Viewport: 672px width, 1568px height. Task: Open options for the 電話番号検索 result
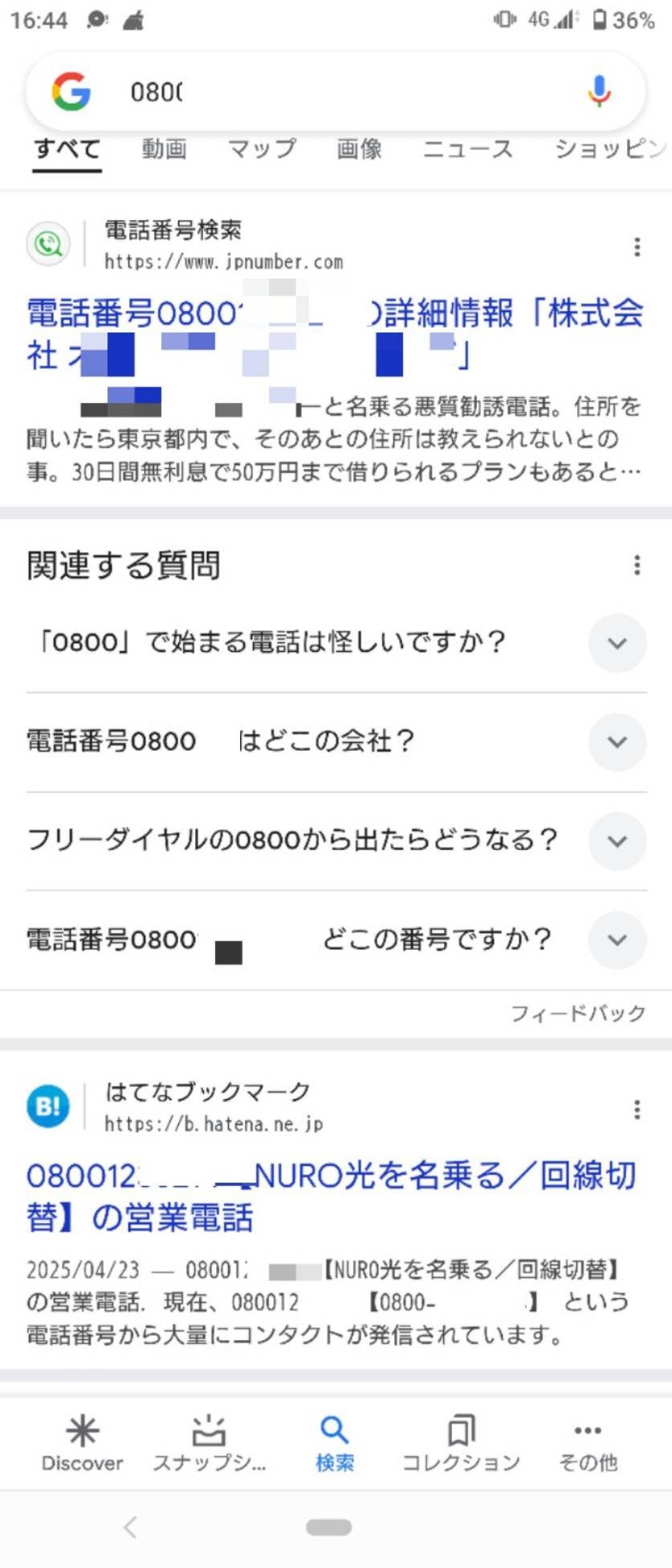click(637, 246)
